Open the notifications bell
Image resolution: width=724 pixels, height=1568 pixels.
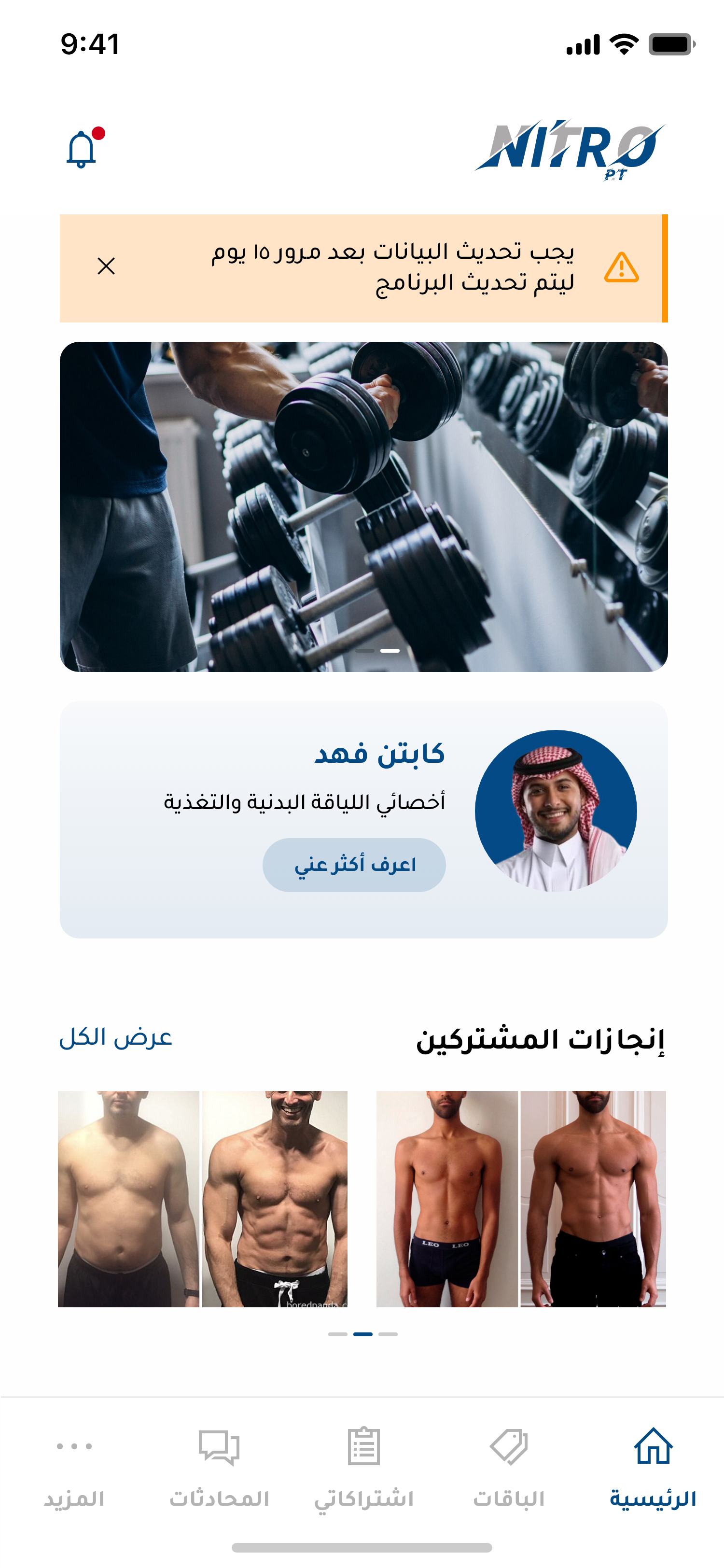(82, 149)
